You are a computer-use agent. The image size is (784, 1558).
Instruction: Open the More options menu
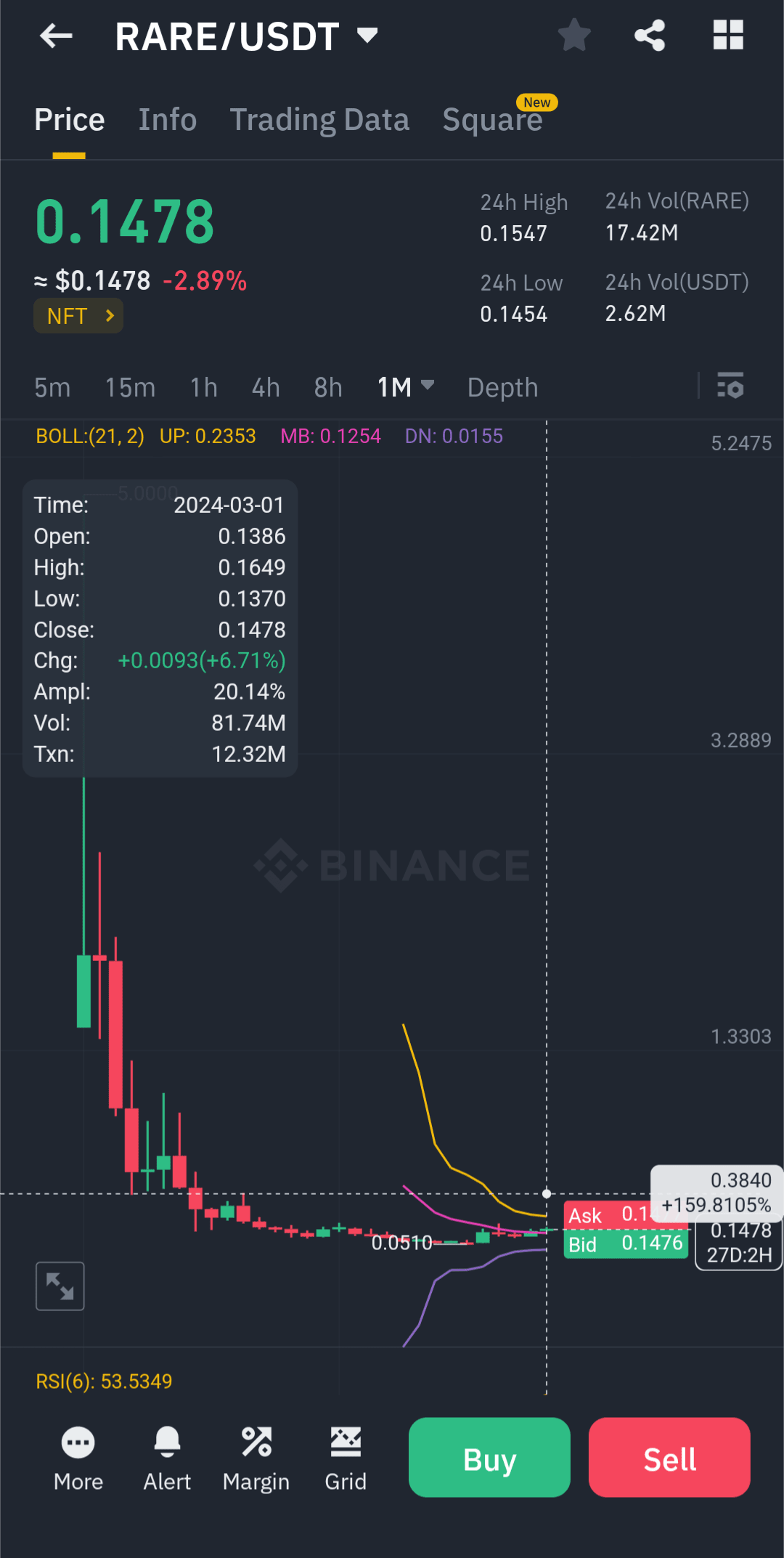point(78,1457)
